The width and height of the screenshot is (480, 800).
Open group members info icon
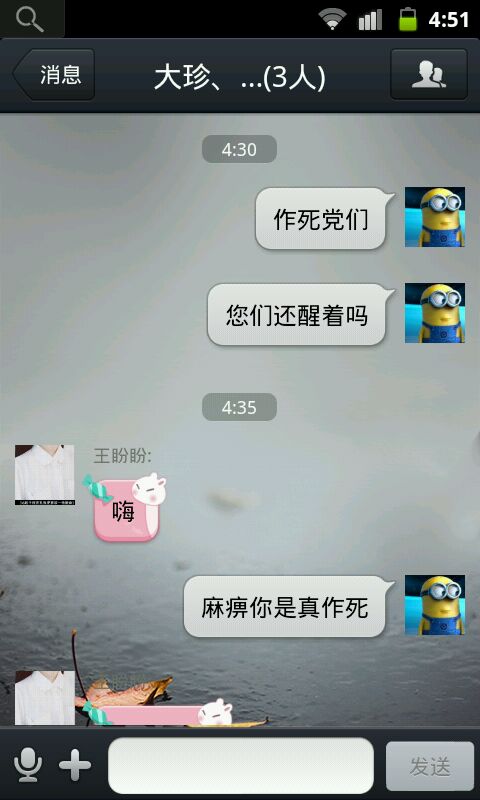pos(428,75)
